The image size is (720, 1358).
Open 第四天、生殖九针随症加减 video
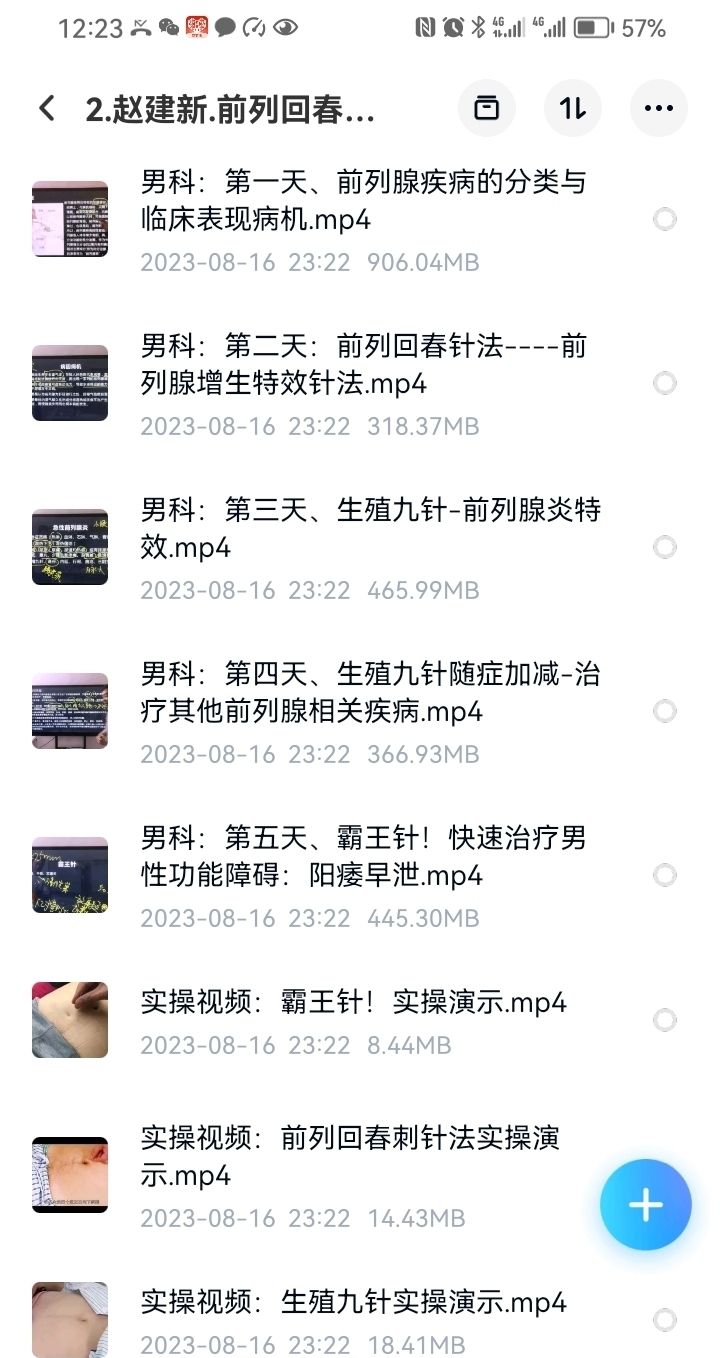(x=370, y=693)
